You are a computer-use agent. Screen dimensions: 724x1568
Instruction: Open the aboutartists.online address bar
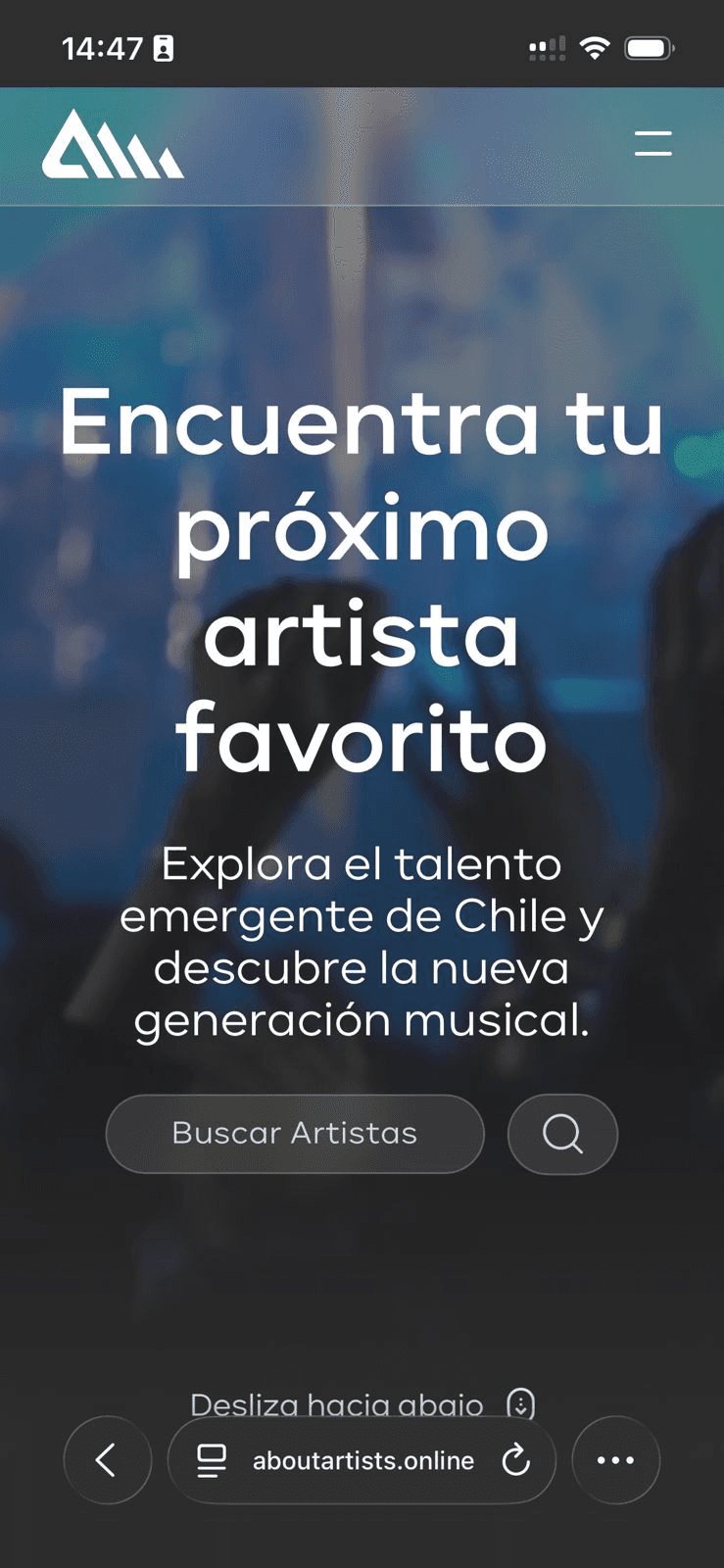coord(363,1460)
